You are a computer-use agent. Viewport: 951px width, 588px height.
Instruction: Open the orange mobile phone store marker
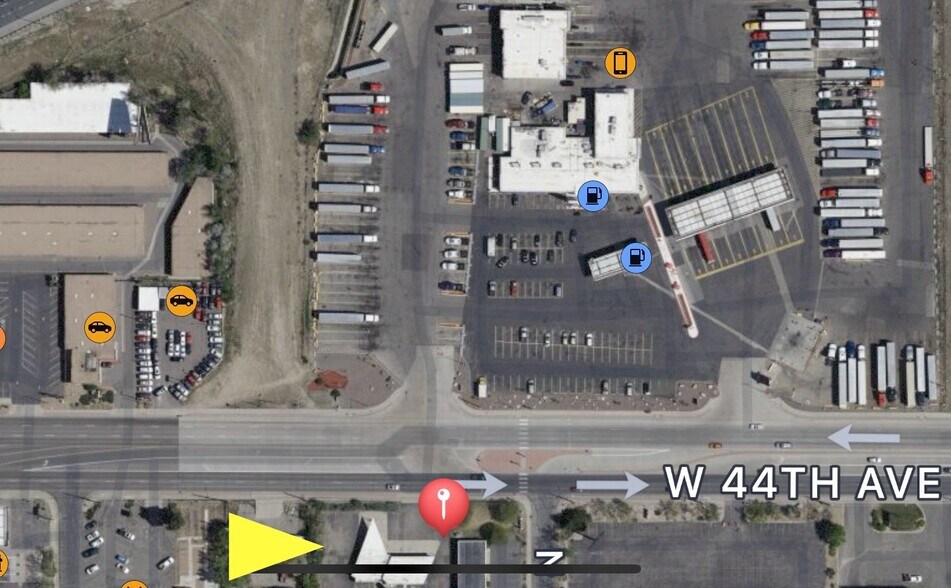pos(620,63)
